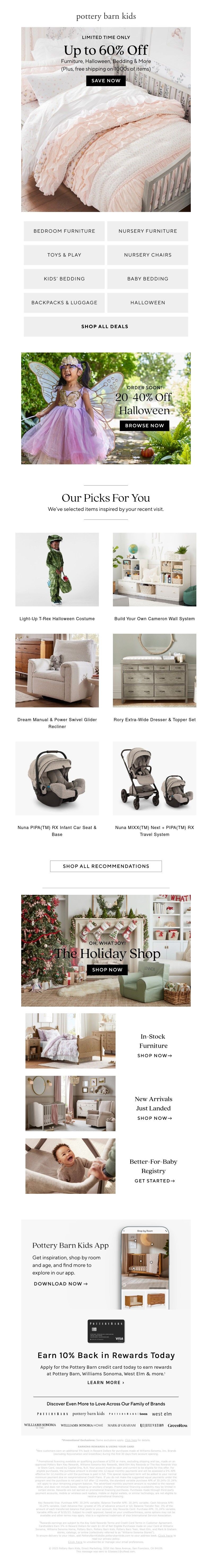Select Kids' Bedding category
The image size is (212, 1568).
pos(64,279)
